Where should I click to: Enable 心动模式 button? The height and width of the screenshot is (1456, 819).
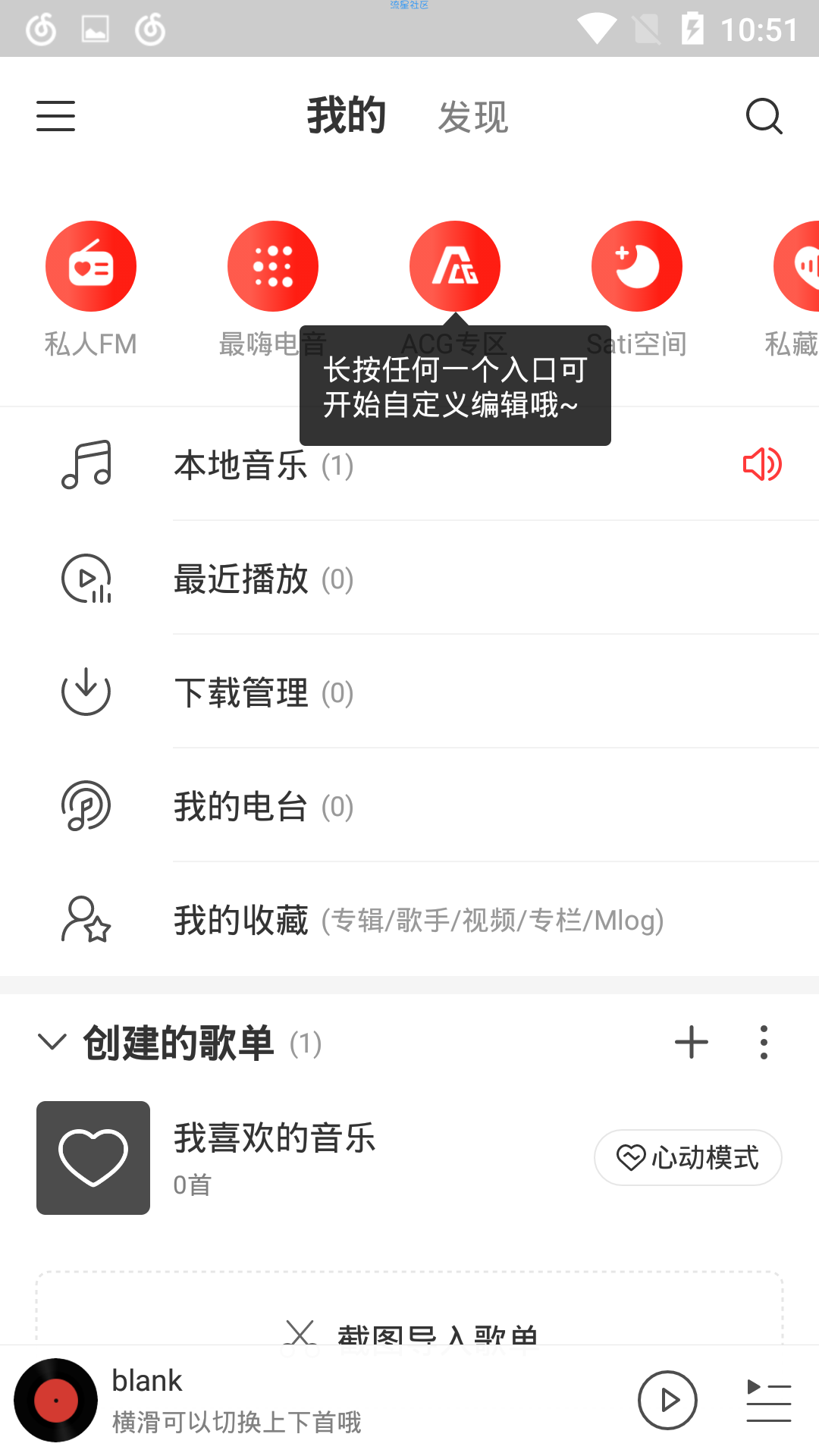(x=688, y=1157)
